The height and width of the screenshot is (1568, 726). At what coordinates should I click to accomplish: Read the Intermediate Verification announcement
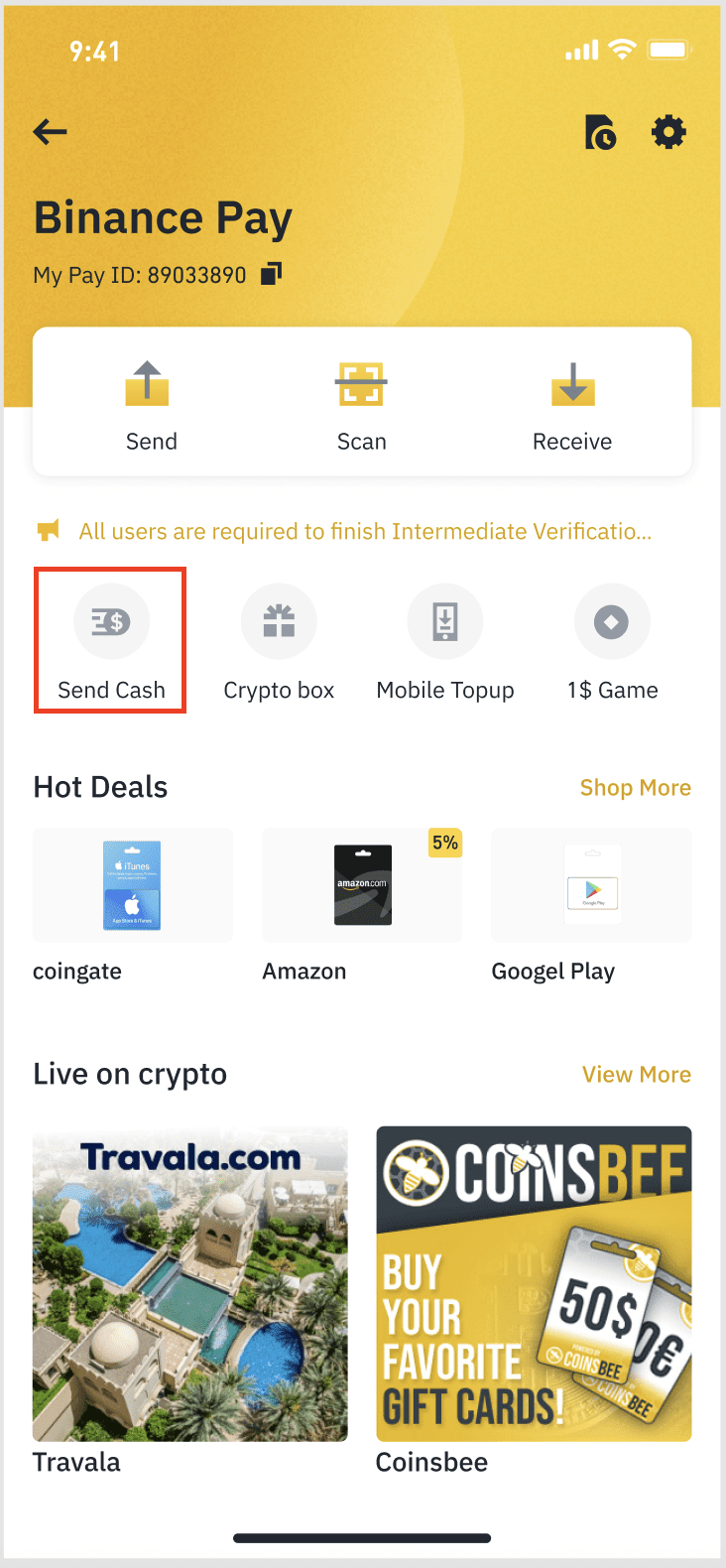coord(365,531)
